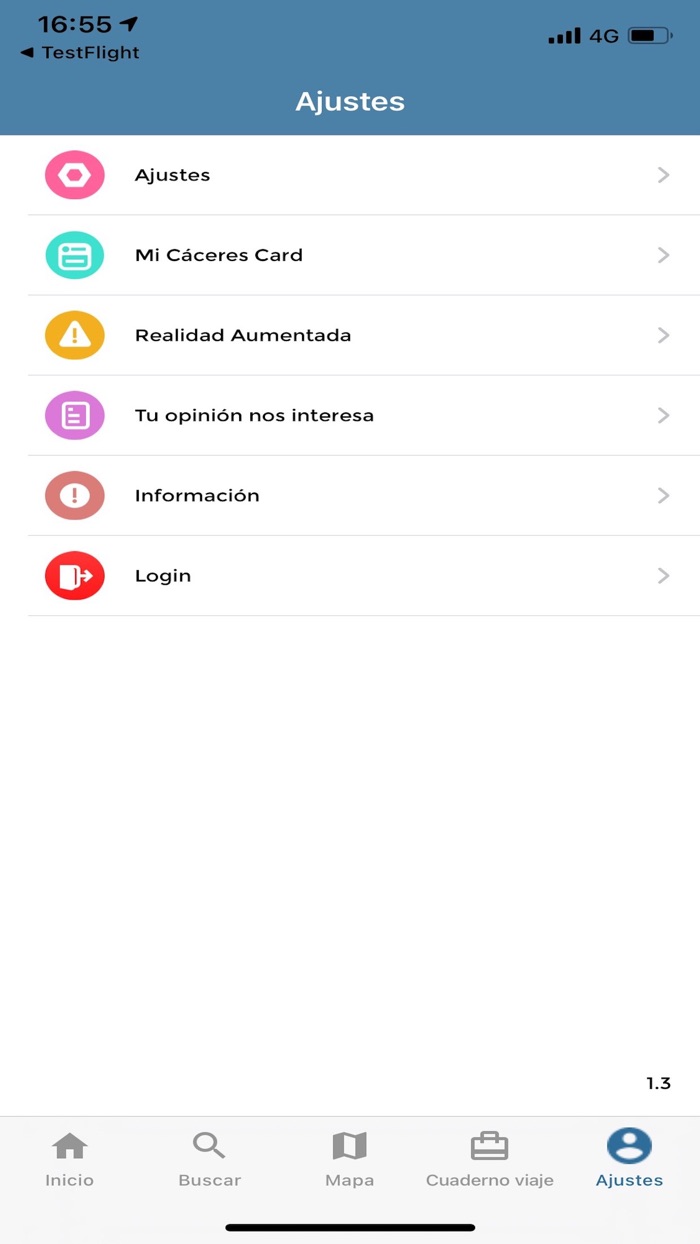Go to the Buscar tab
The width and height of the screenshot is (700, 1244).
(210, 1160)
